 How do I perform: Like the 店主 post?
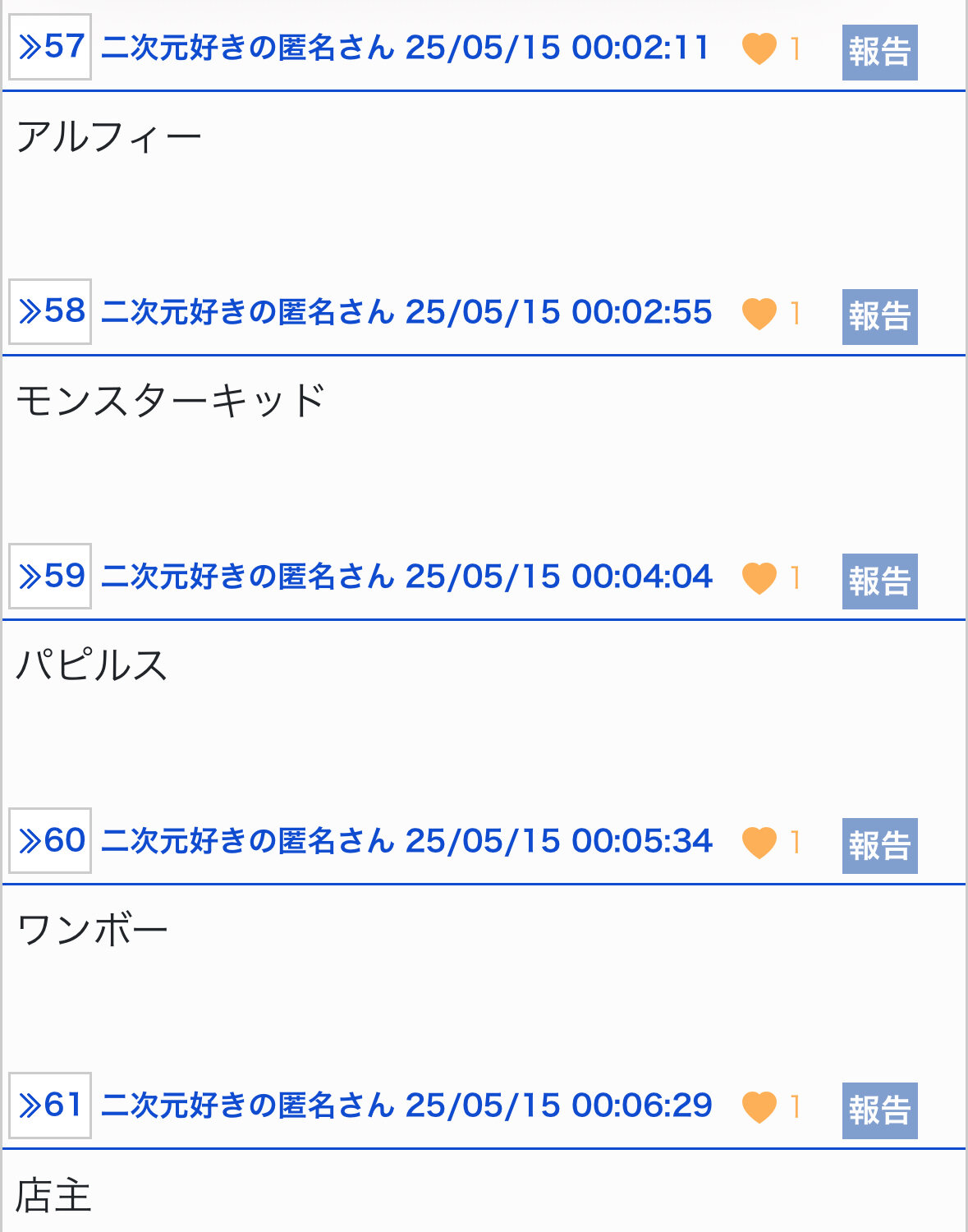pos(759,1106)
